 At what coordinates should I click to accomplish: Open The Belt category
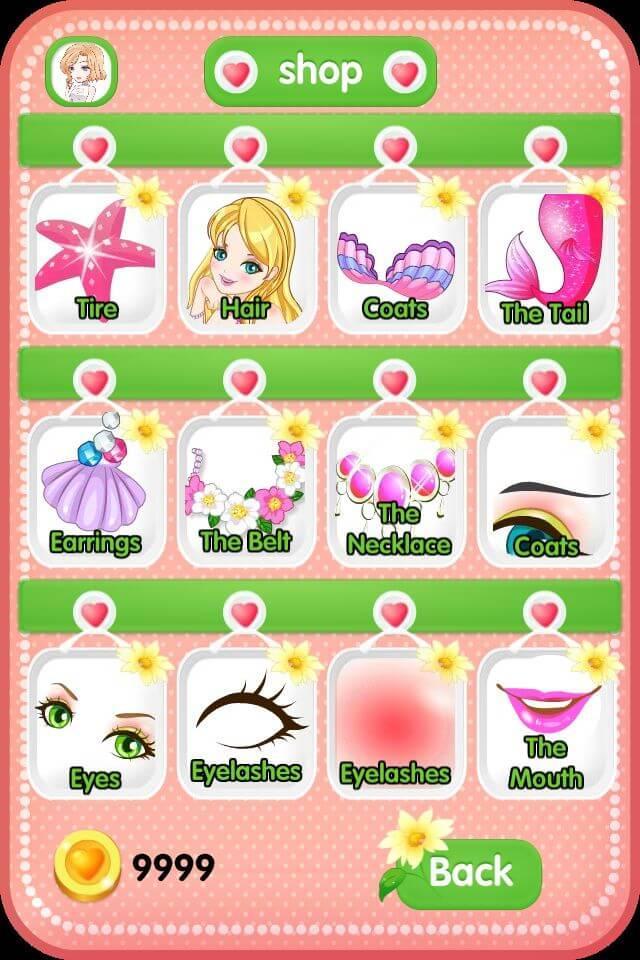246,492
